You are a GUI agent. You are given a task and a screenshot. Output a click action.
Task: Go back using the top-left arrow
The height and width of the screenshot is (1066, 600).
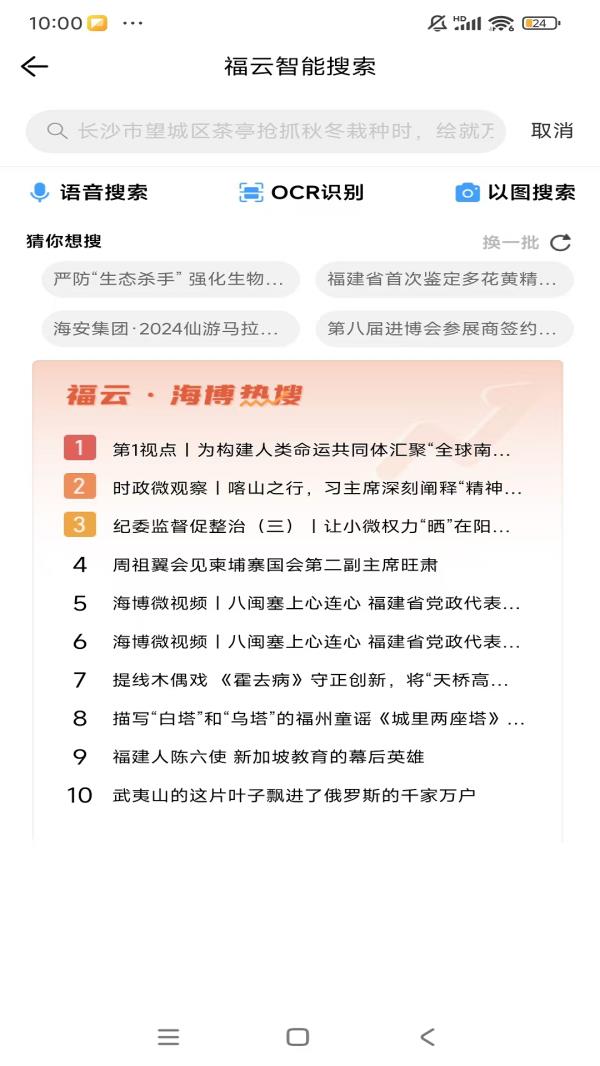tap(34, 67)
